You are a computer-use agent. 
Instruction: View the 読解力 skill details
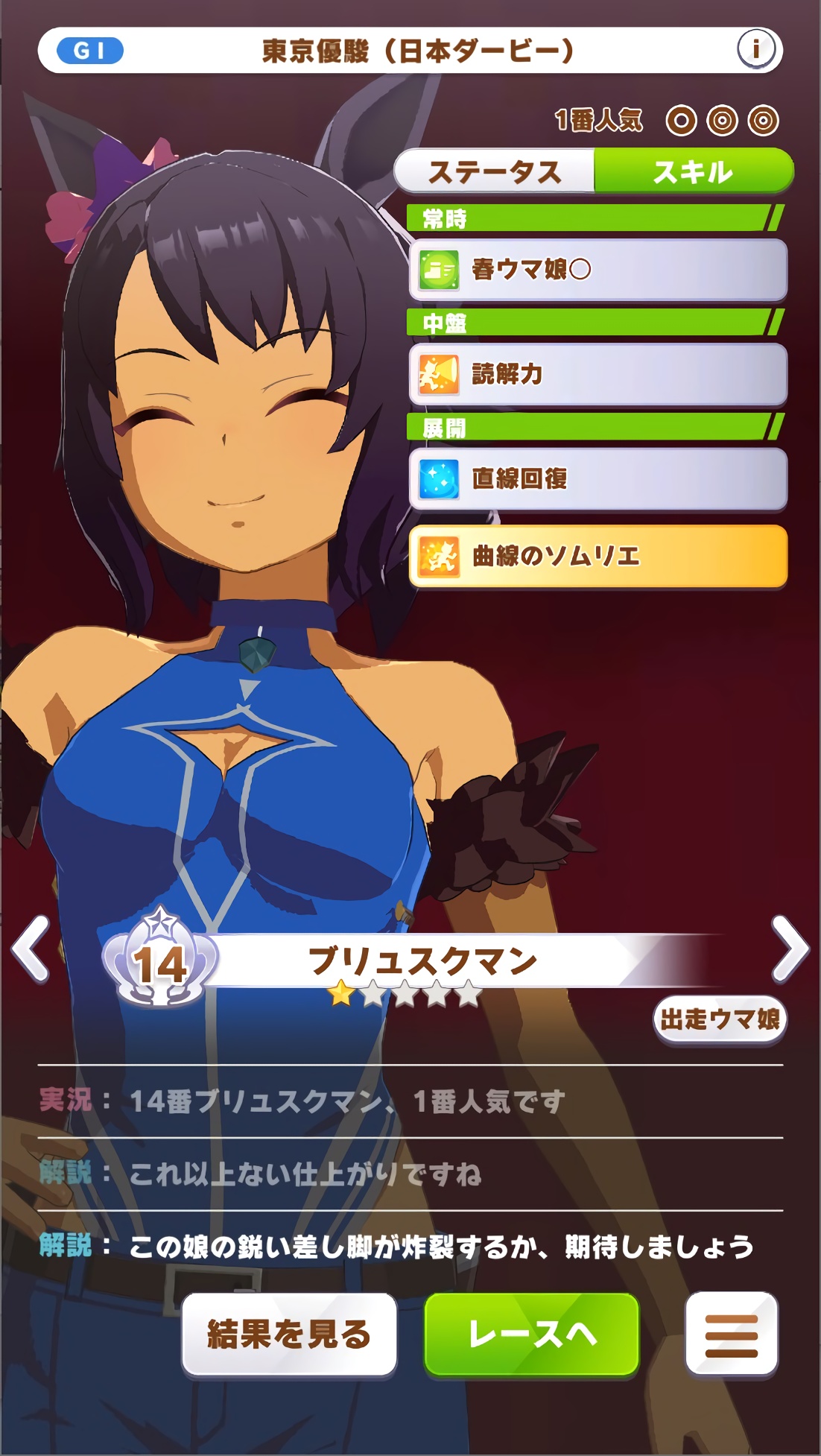tap(597, 373)
